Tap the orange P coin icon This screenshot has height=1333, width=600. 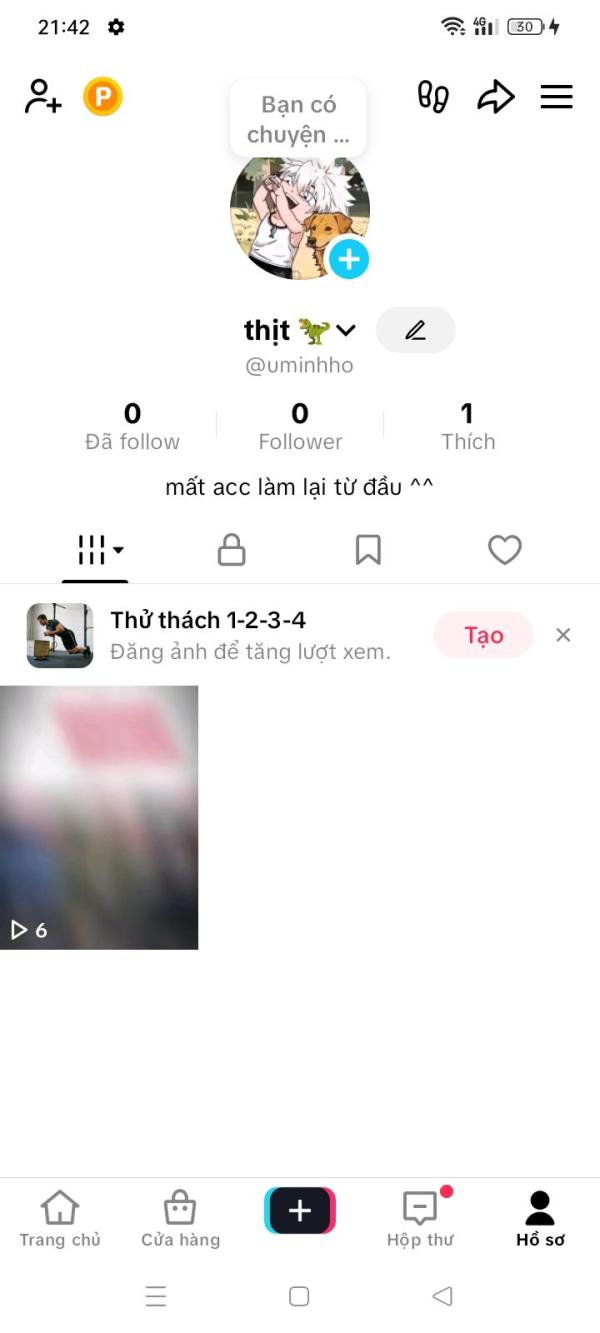pos(102,97)
